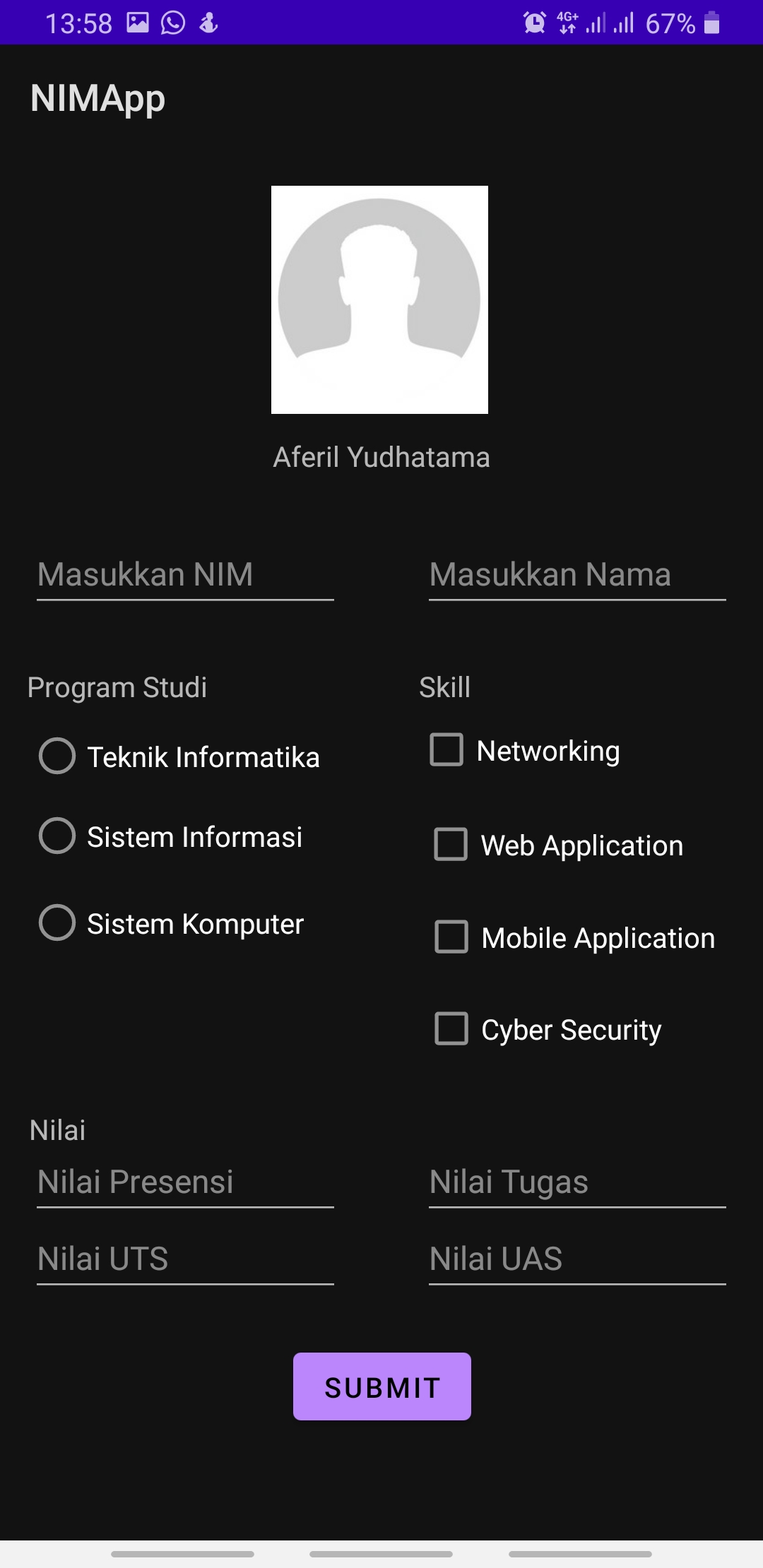Select Sistem Komputer radio button

tap(57, 922)
